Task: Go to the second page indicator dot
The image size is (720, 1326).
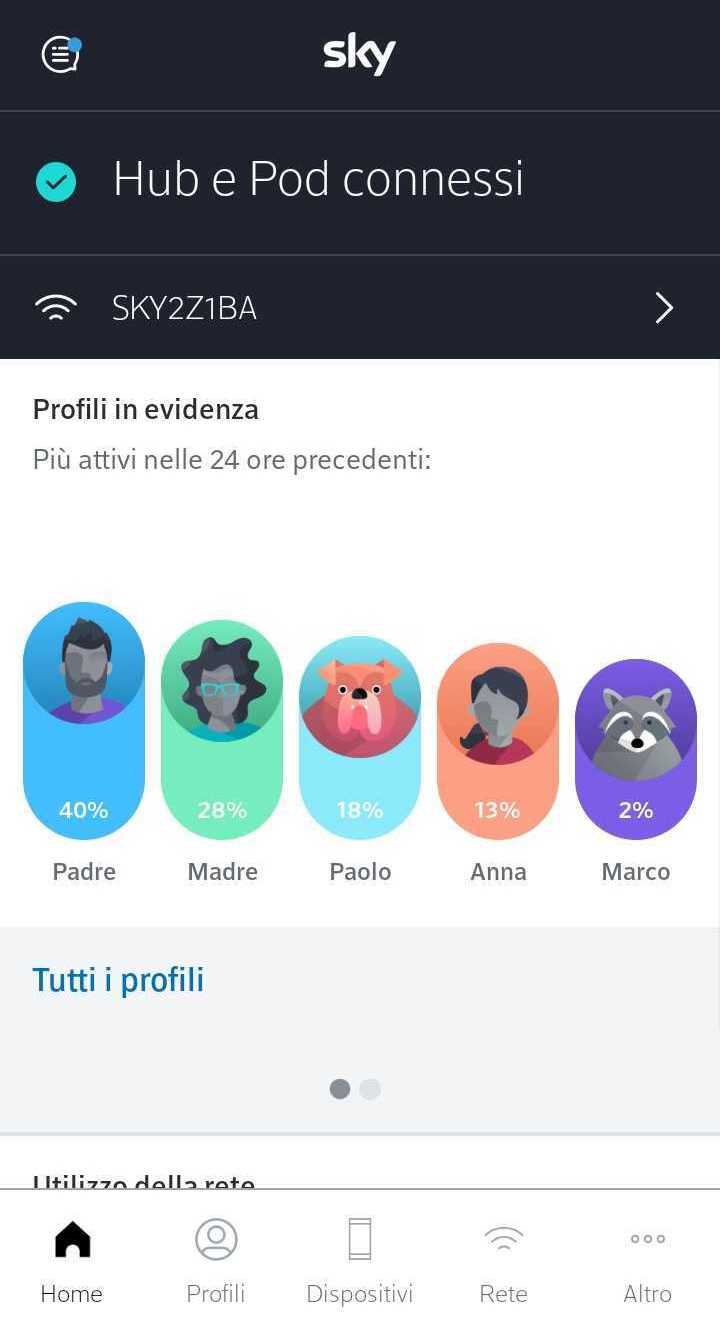Action: pyautogui.click(x=371, y=1089)
